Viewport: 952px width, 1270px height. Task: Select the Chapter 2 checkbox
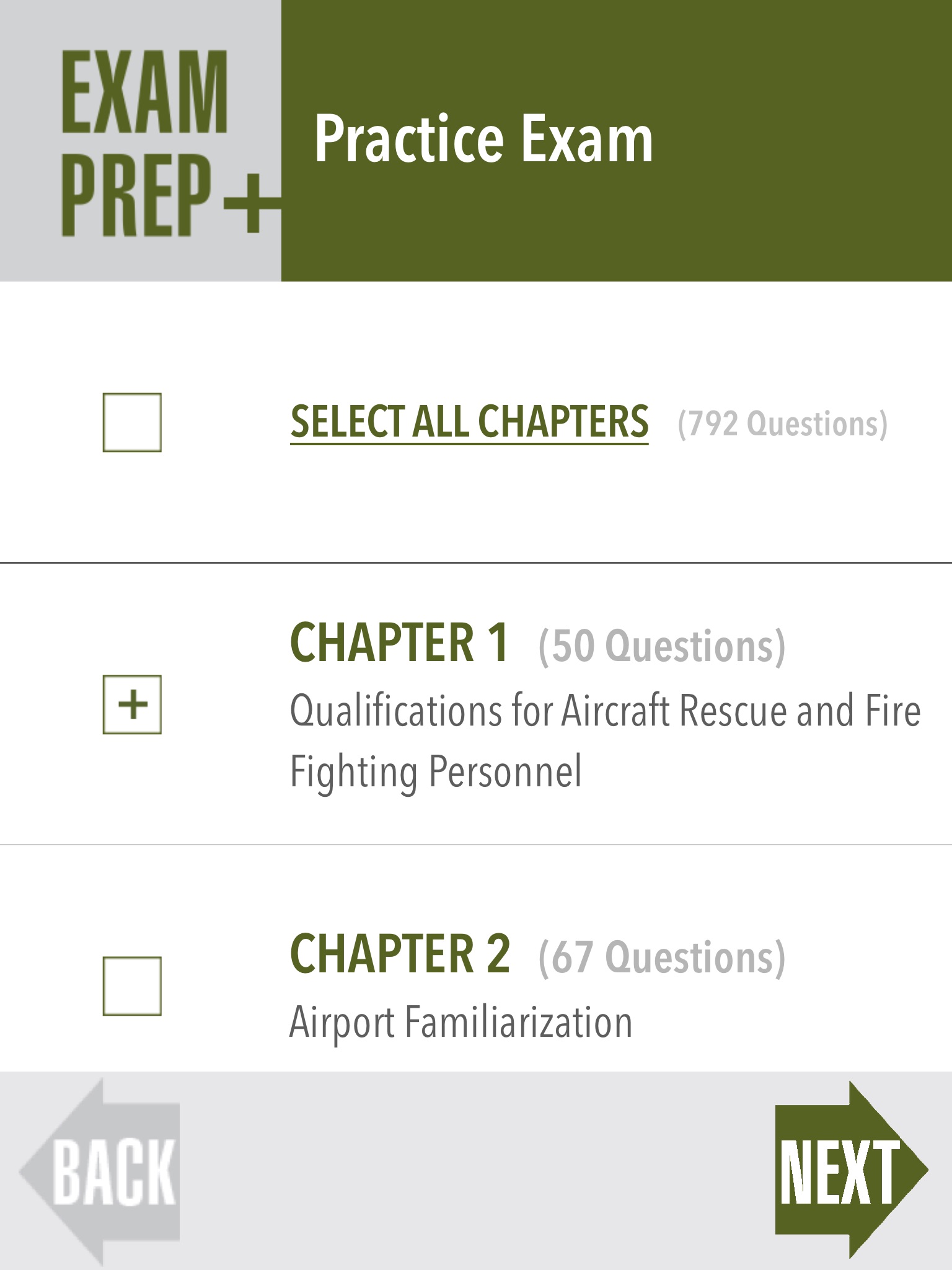click(132, 986)
